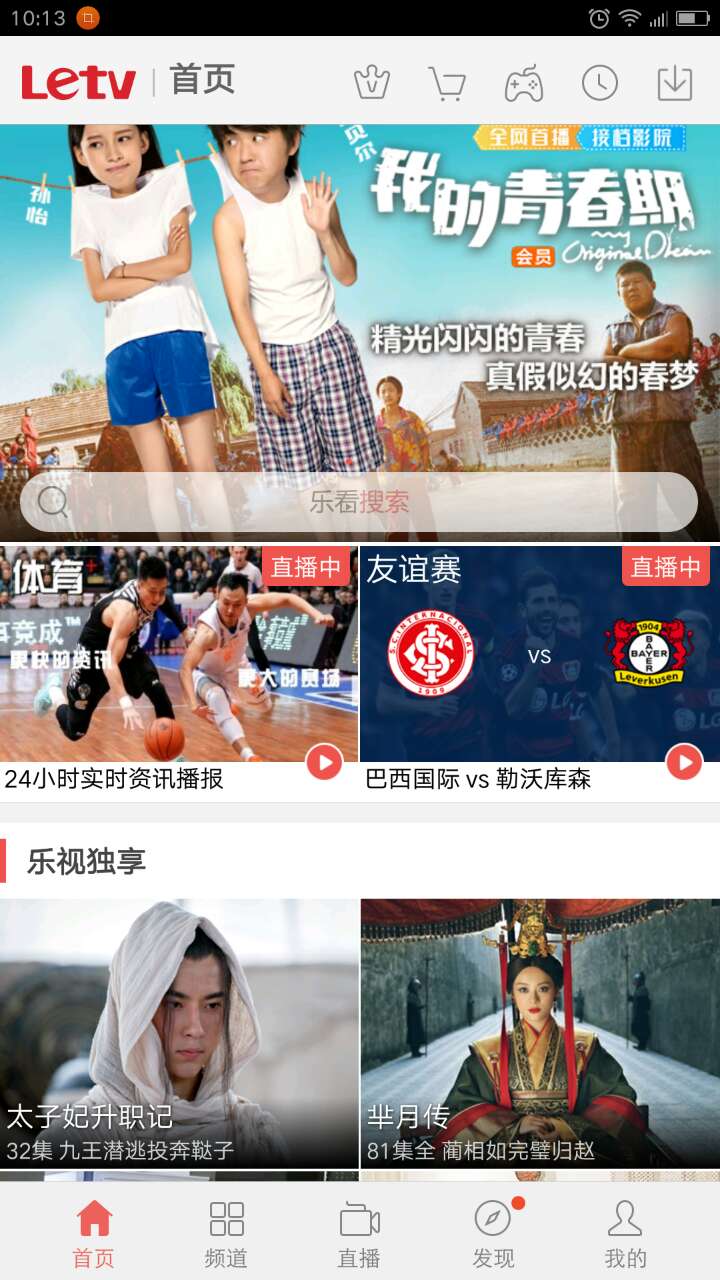Open the 24小时实时资讯播报 live sports card
This screenshot has height=1280, width=720.
point(179,671)
